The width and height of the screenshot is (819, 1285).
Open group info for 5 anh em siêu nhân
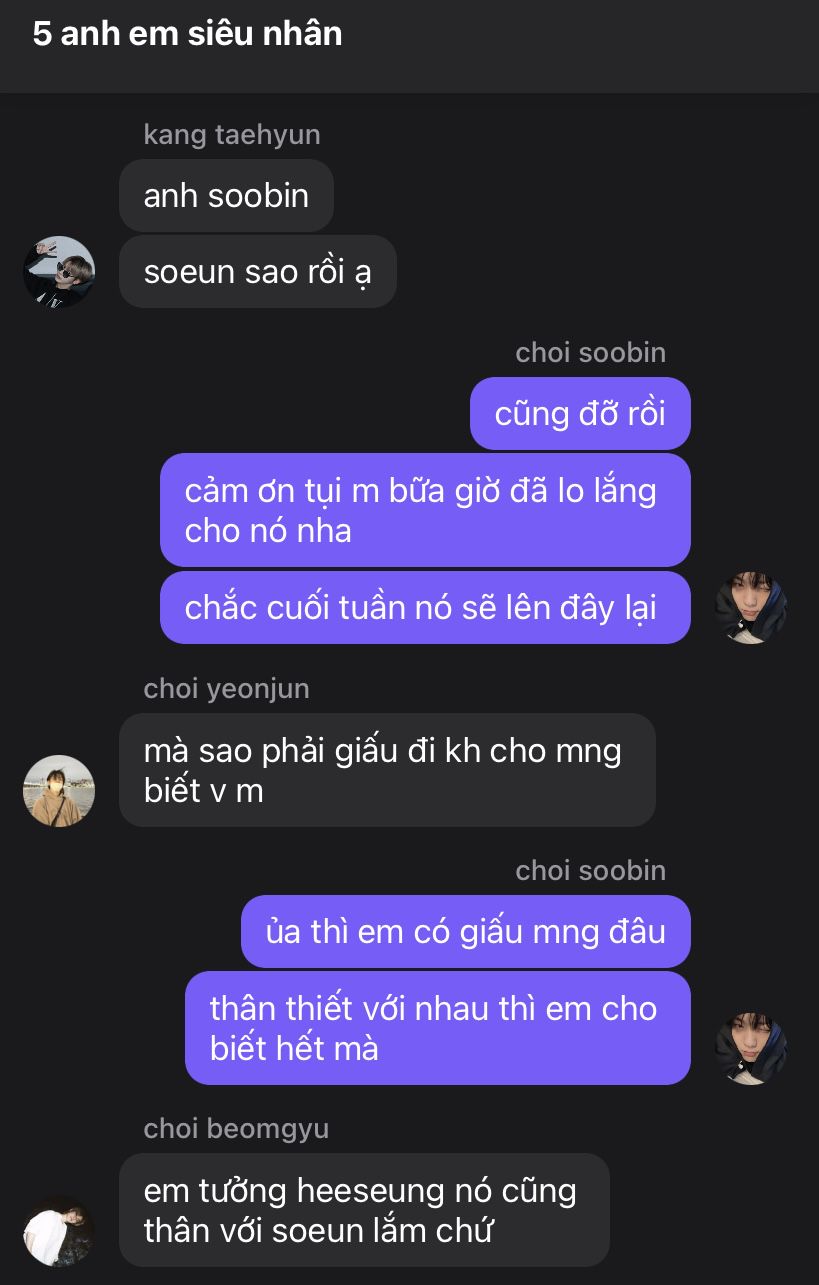pyautogui.click(x=187, y=34)
